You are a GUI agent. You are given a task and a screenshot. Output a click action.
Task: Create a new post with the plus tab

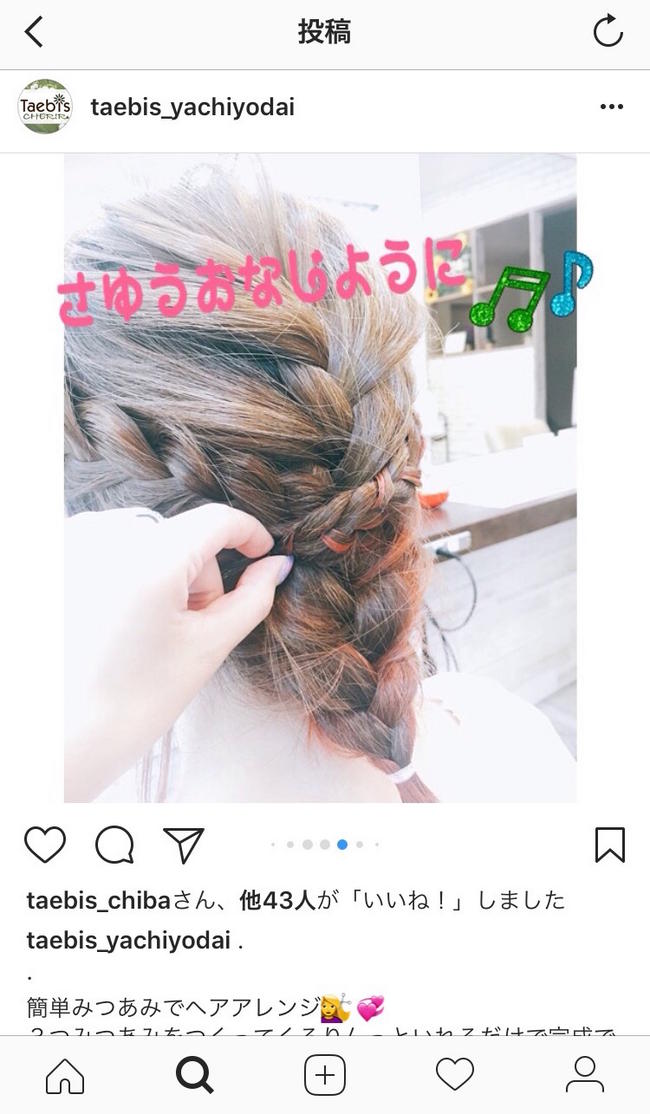pyautogui.click(x=325, y=1076)
